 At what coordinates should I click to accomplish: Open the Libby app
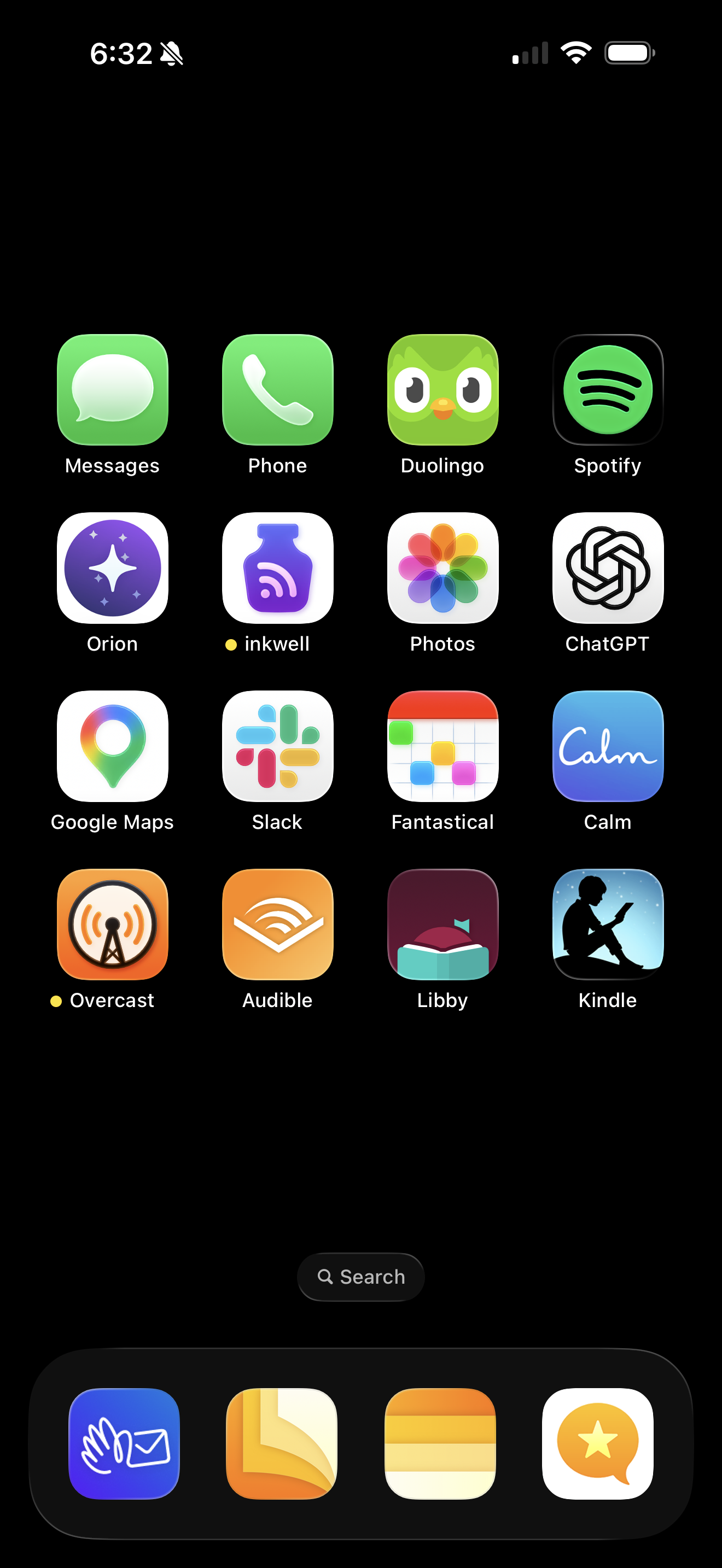[x=442, y=925]
